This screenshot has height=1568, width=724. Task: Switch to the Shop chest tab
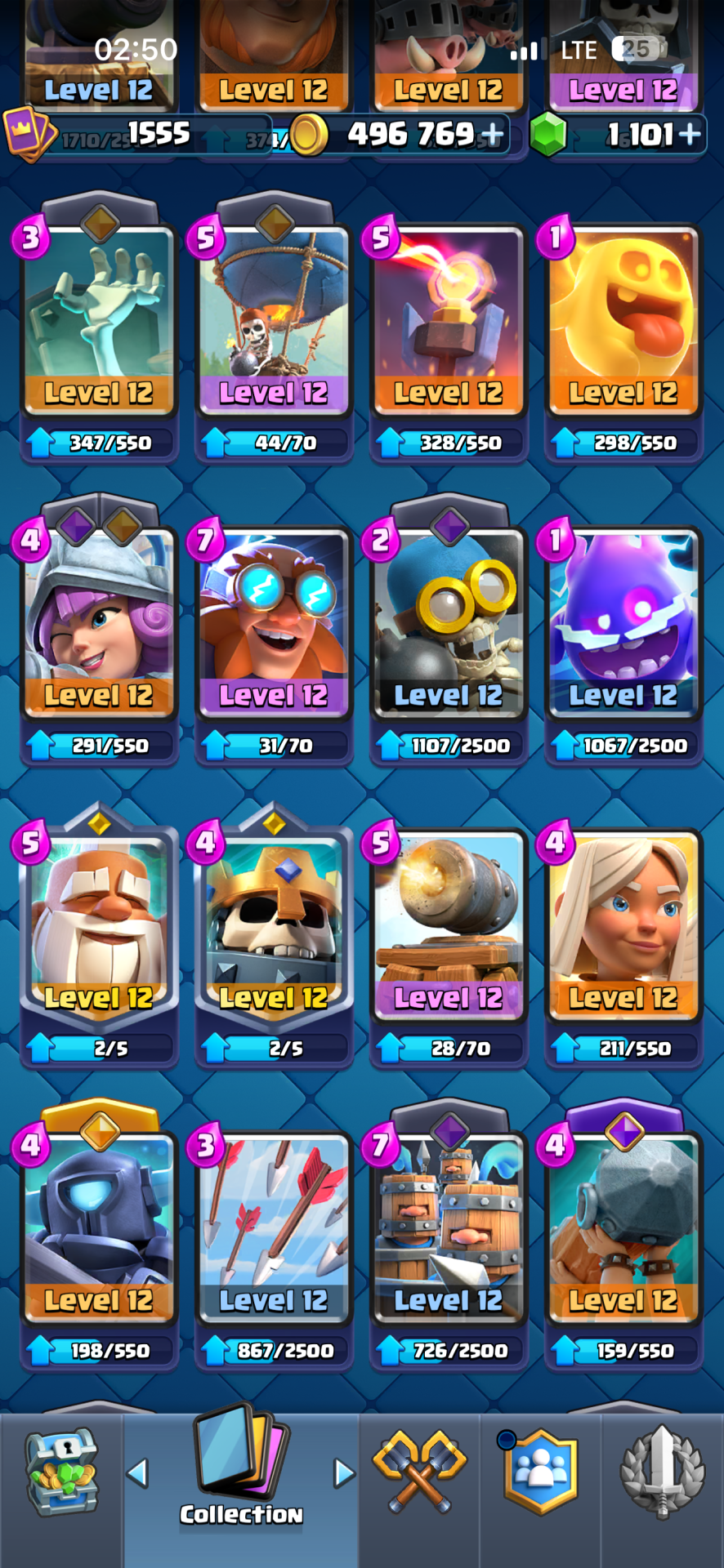coord(61,1475)
